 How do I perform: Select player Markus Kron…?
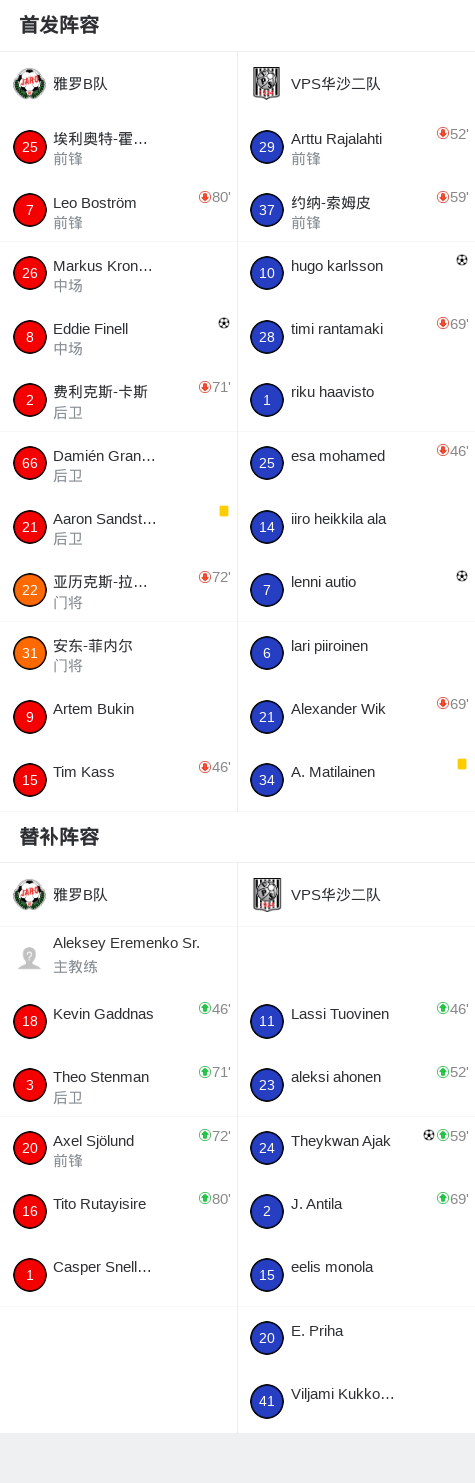118,273
